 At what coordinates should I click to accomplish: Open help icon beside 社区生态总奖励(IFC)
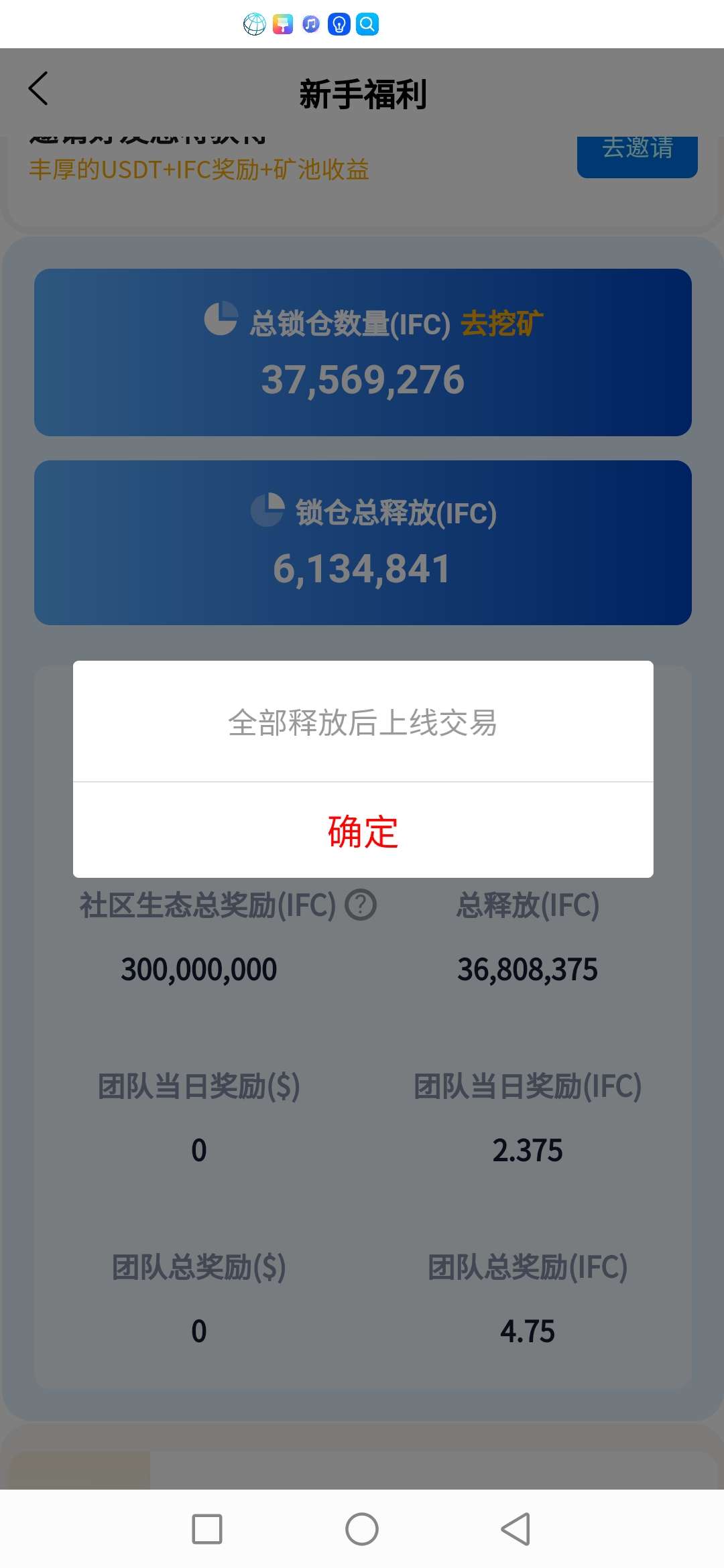coord(361,905)
